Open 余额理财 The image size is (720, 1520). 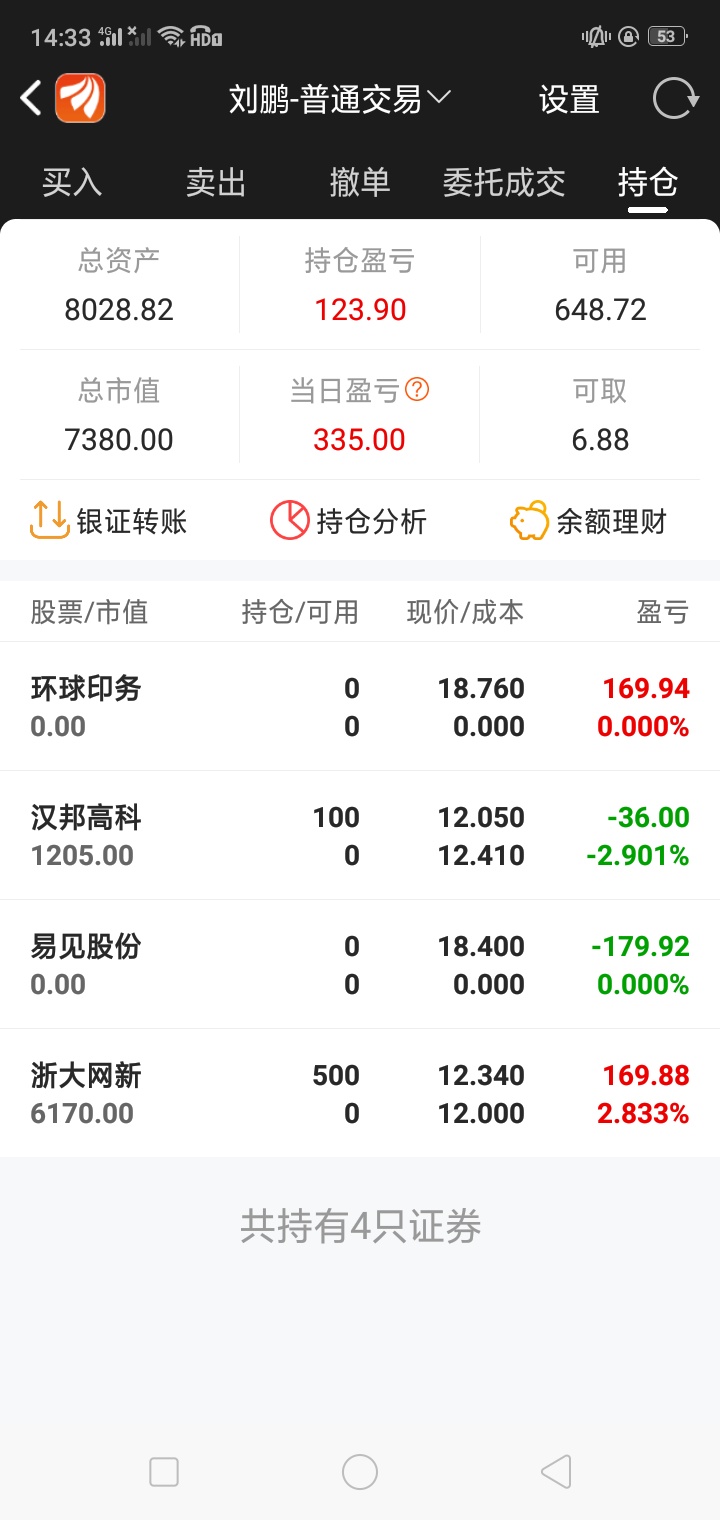coord(588,521)
